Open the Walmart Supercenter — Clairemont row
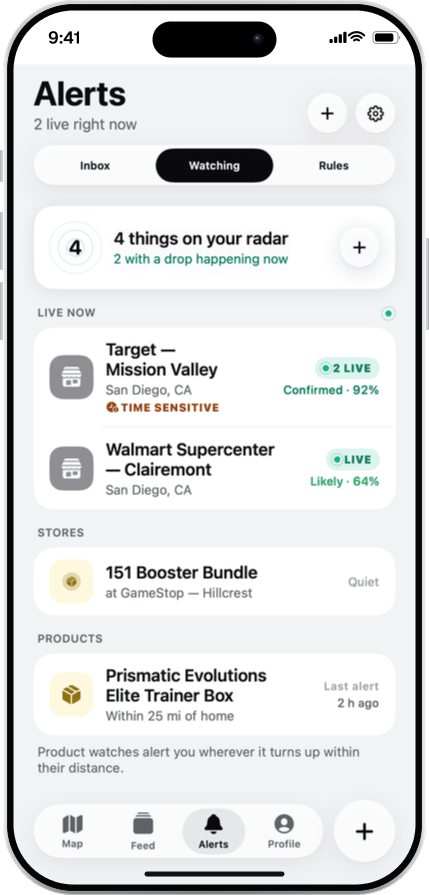 point(214,468)
